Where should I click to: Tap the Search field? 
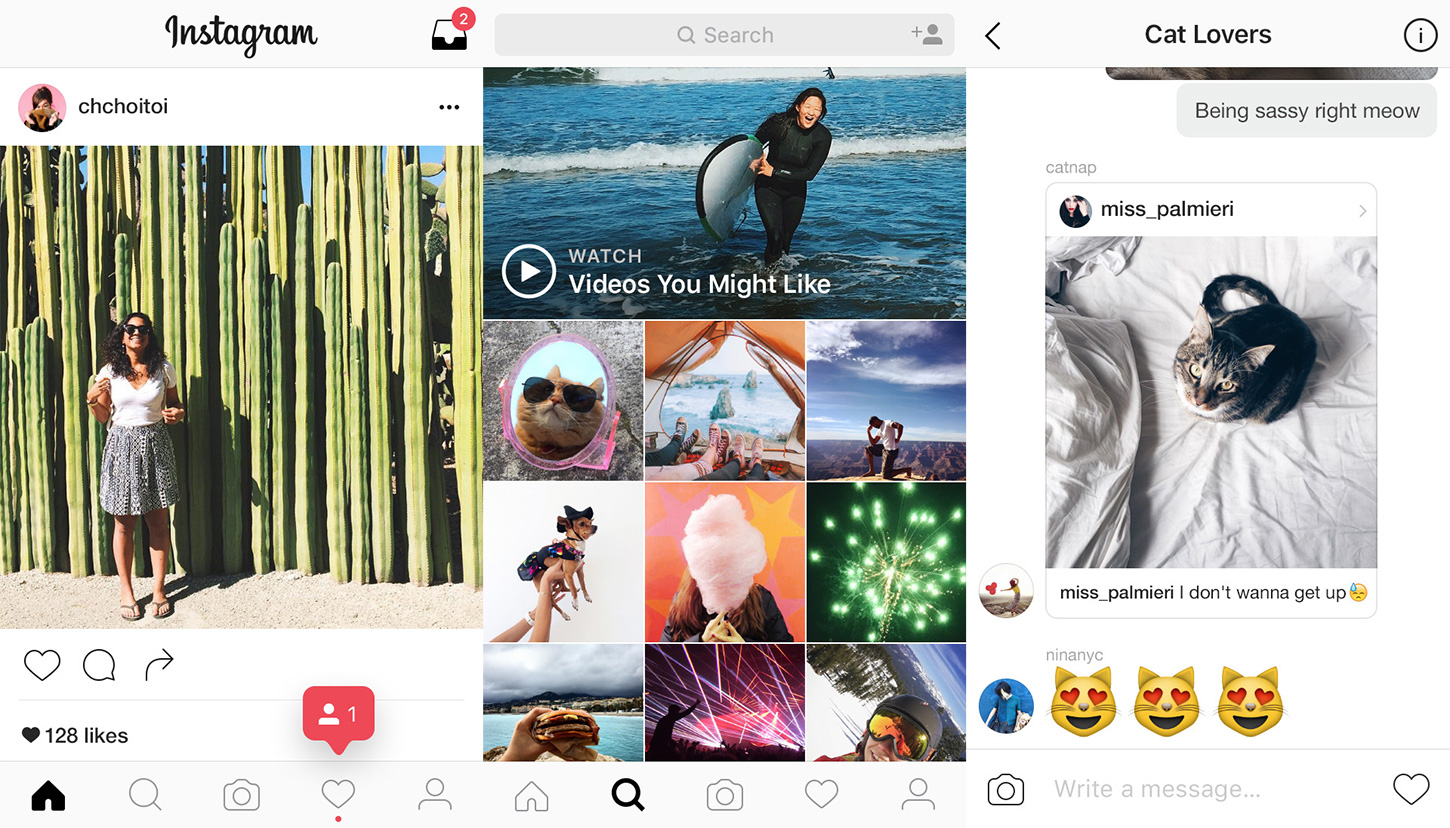[724, 35]
